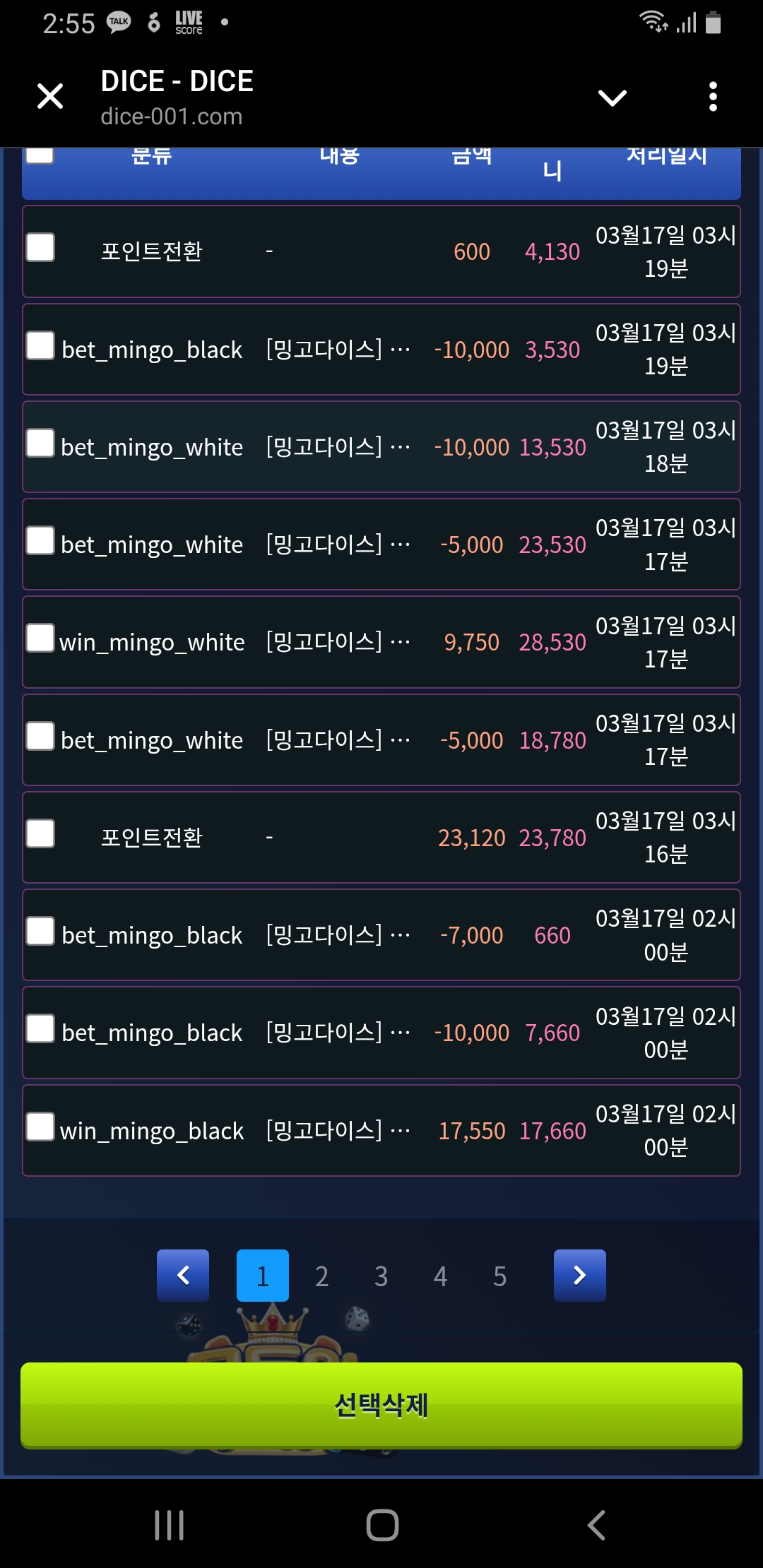Tick the win_mingo_black row checkbox
The image size is (763, 1568).
pos(40,1127)
